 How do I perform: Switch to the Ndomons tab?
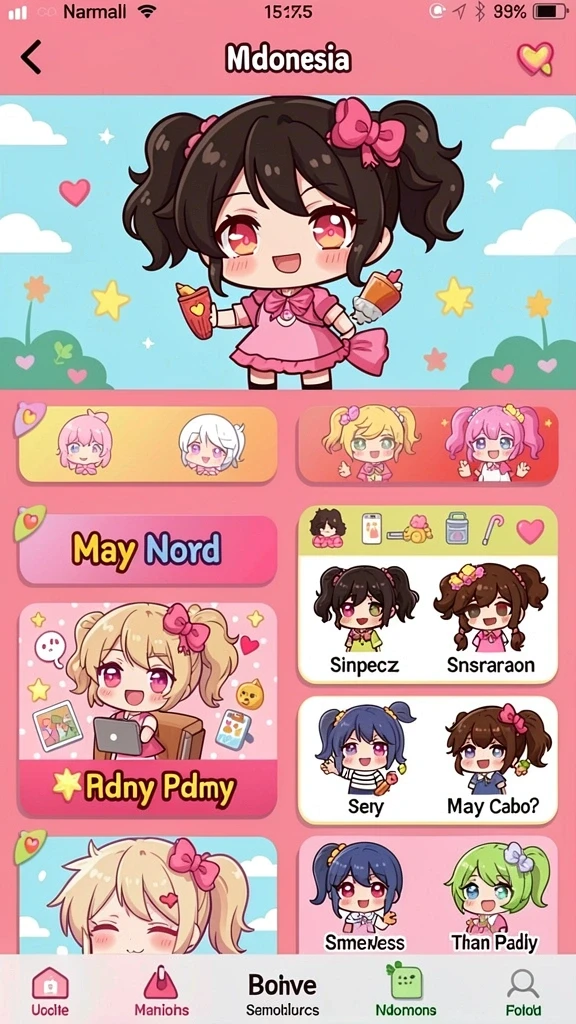coord(406,991)
